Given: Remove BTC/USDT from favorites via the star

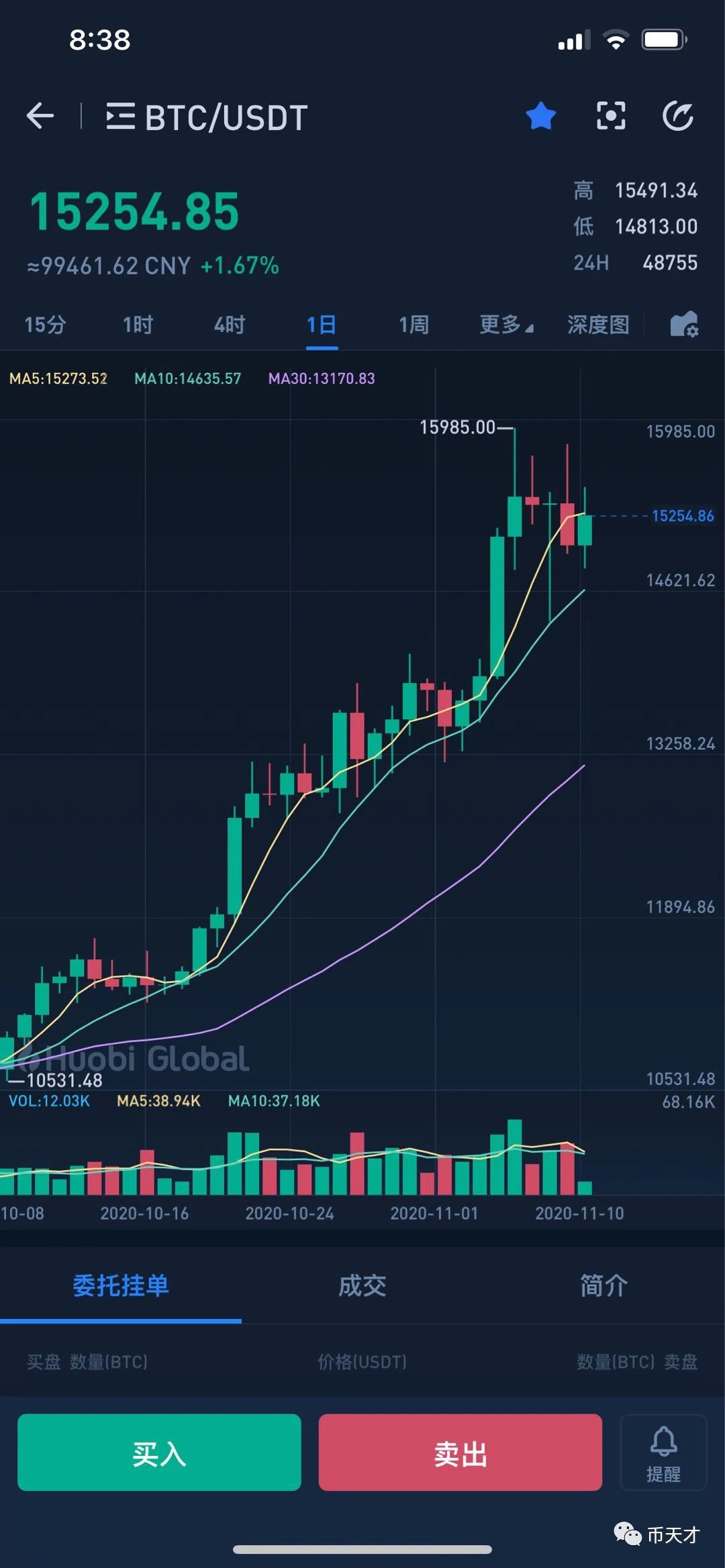Looking at the screenshot, I should 540,116.
